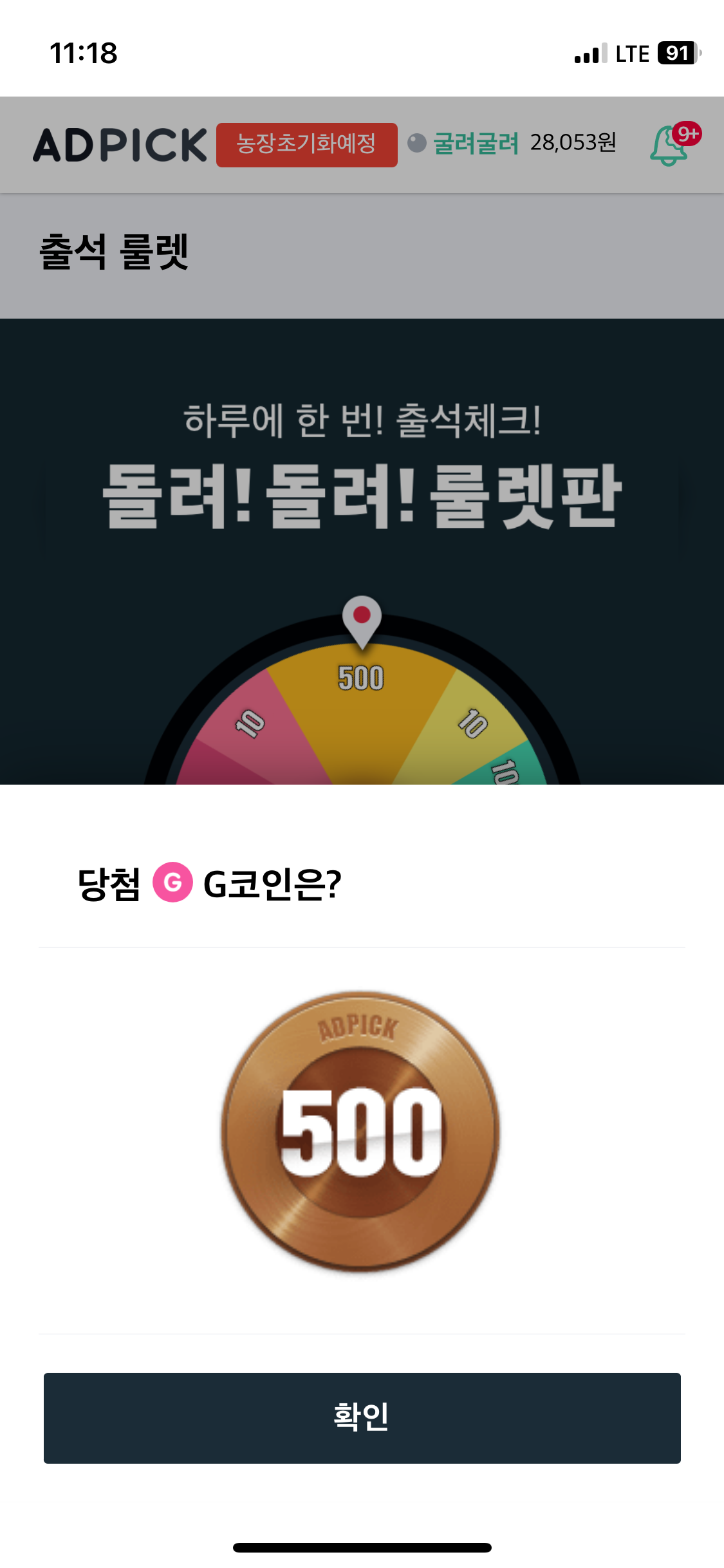This screenshot has height=1568, width=724.
Task: Tap the 농장초기화예정 red button
Action: [x=306, y=144]
